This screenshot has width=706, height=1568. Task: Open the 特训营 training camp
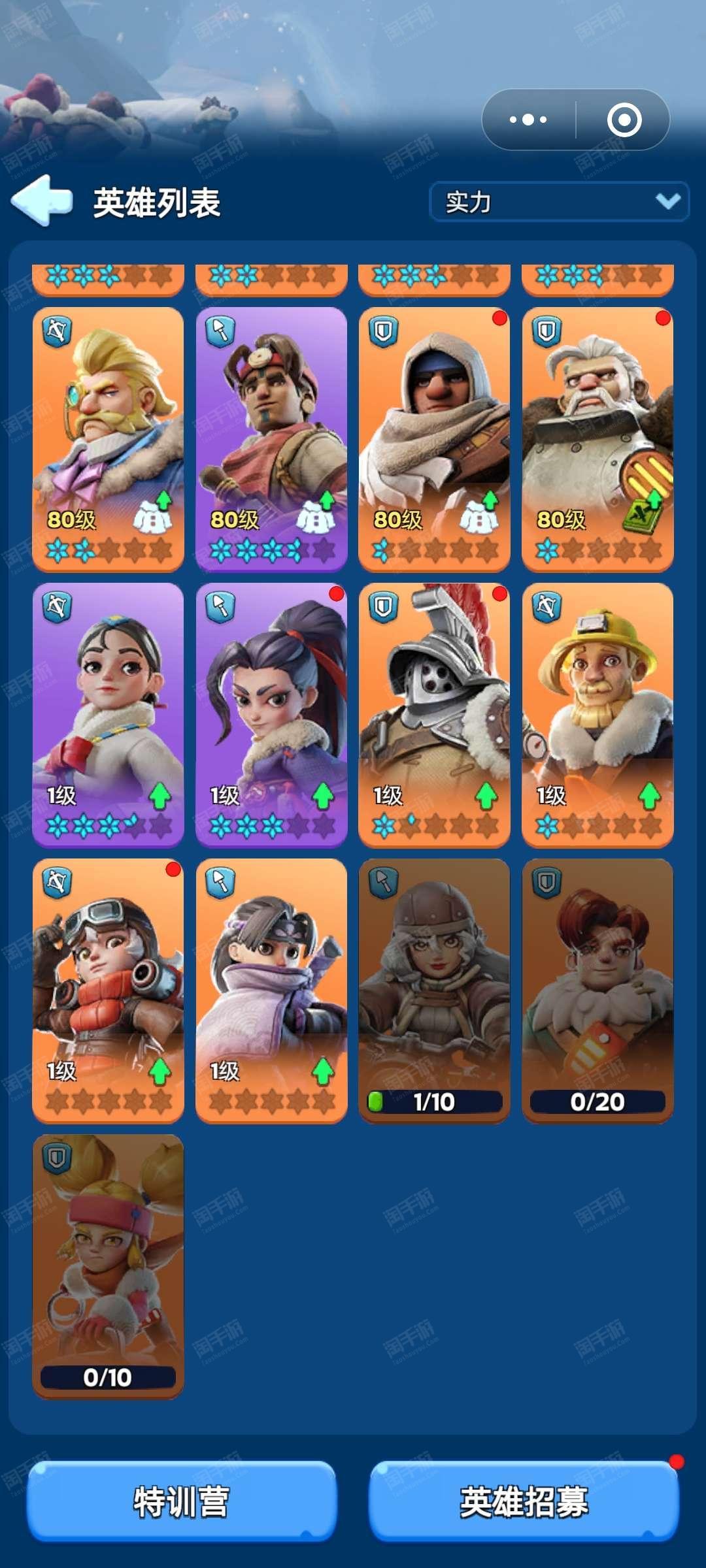[182, 1501]
